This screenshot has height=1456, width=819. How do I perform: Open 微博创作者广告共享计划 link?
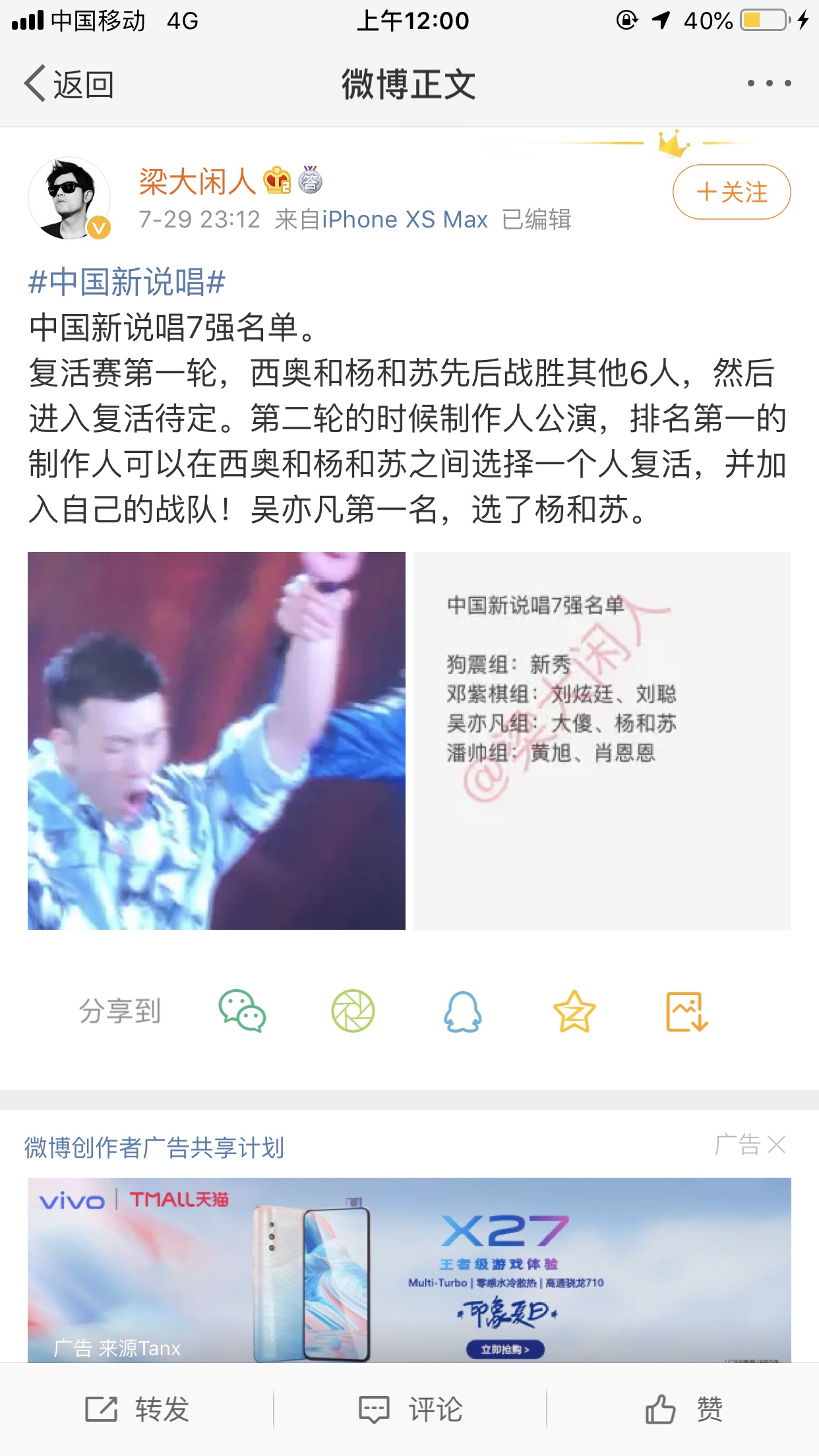pos(154,1147)
